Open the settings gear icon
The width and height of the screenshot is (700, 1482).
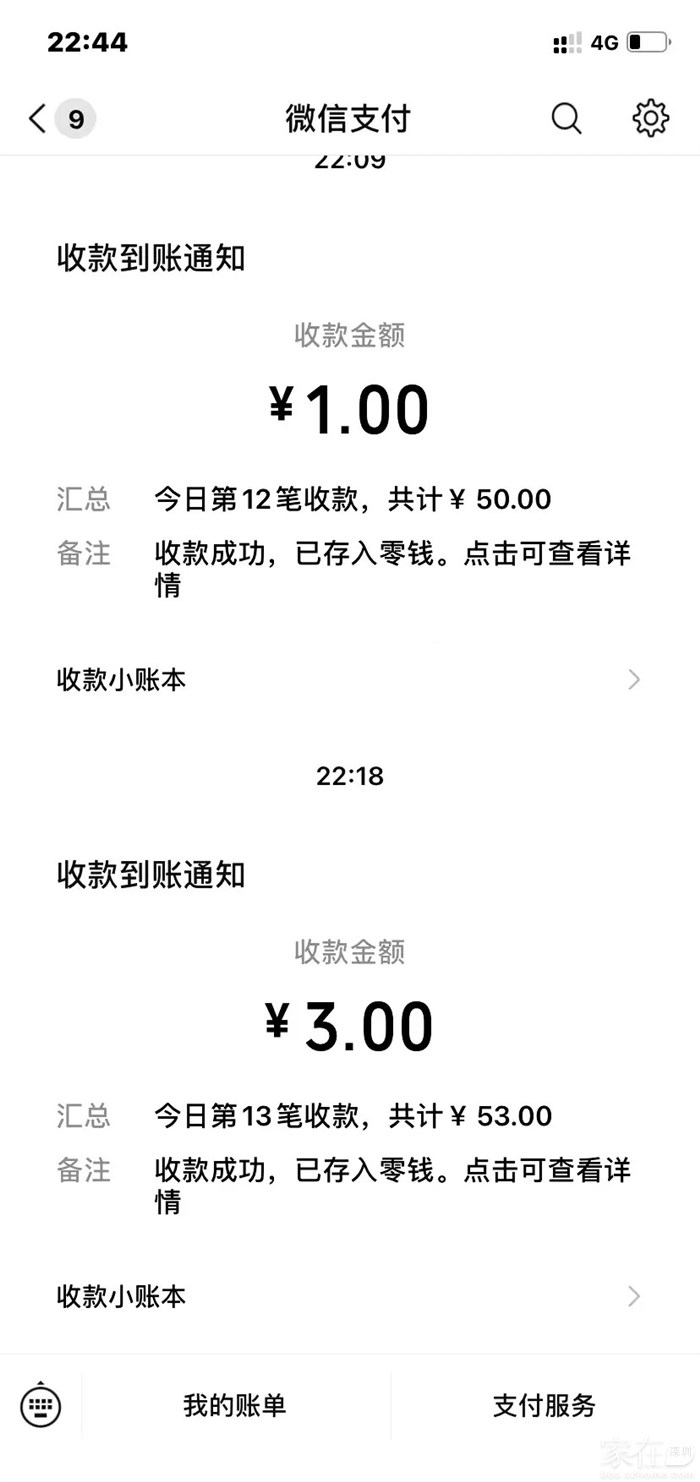[651, 119]
